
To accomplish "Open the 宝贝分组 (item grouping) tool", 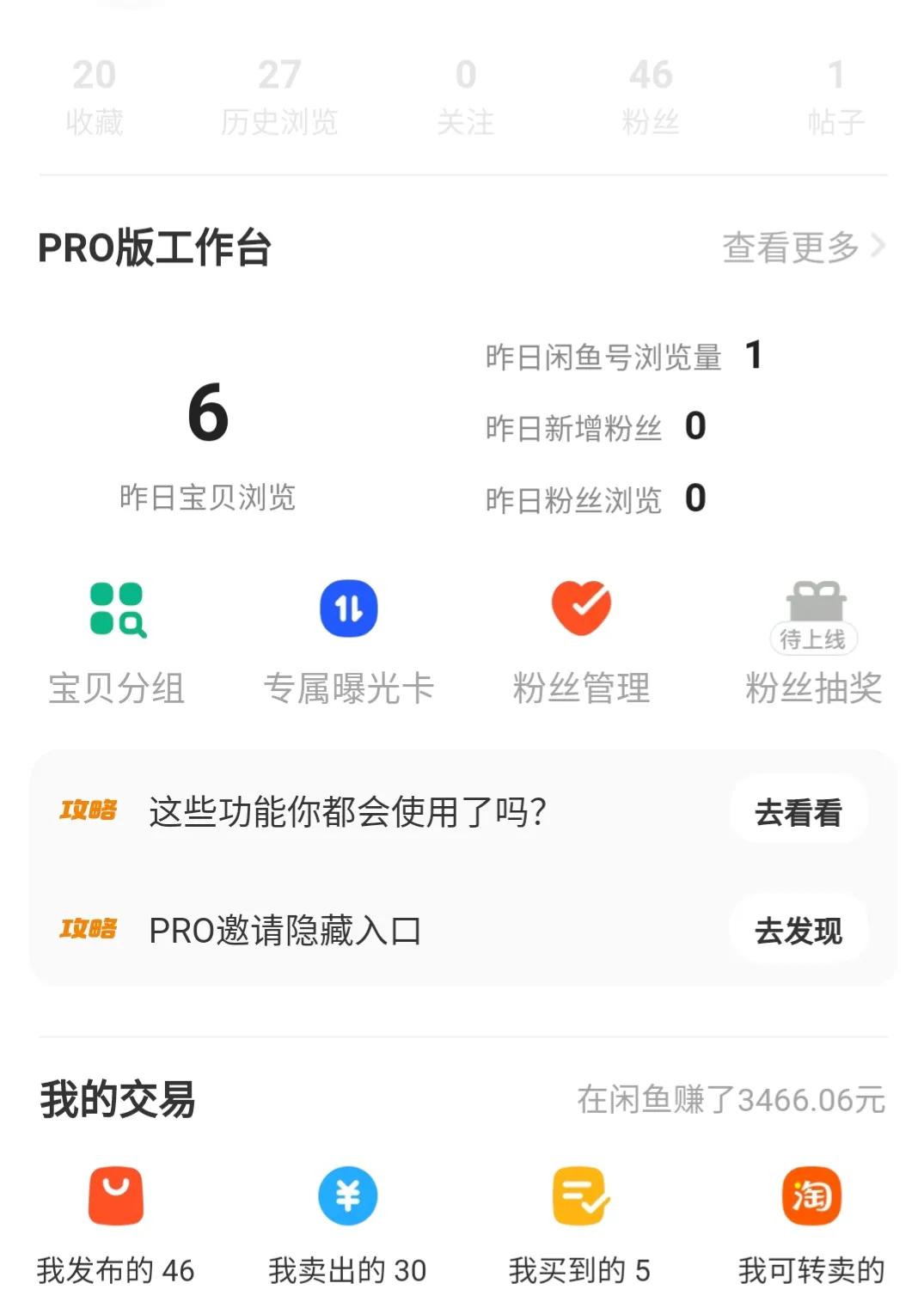I will 118,636.
